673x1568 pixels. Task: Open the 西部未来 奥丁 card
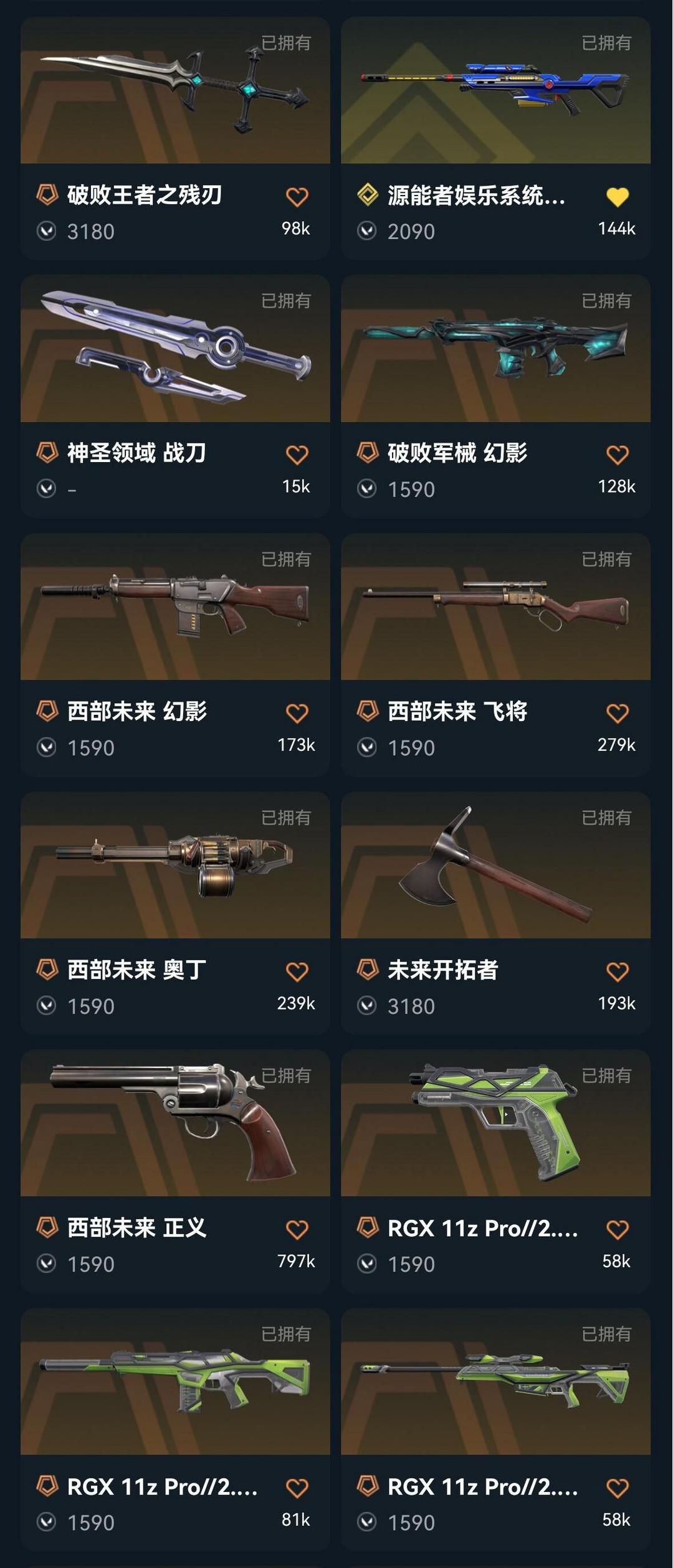point(175,914)
